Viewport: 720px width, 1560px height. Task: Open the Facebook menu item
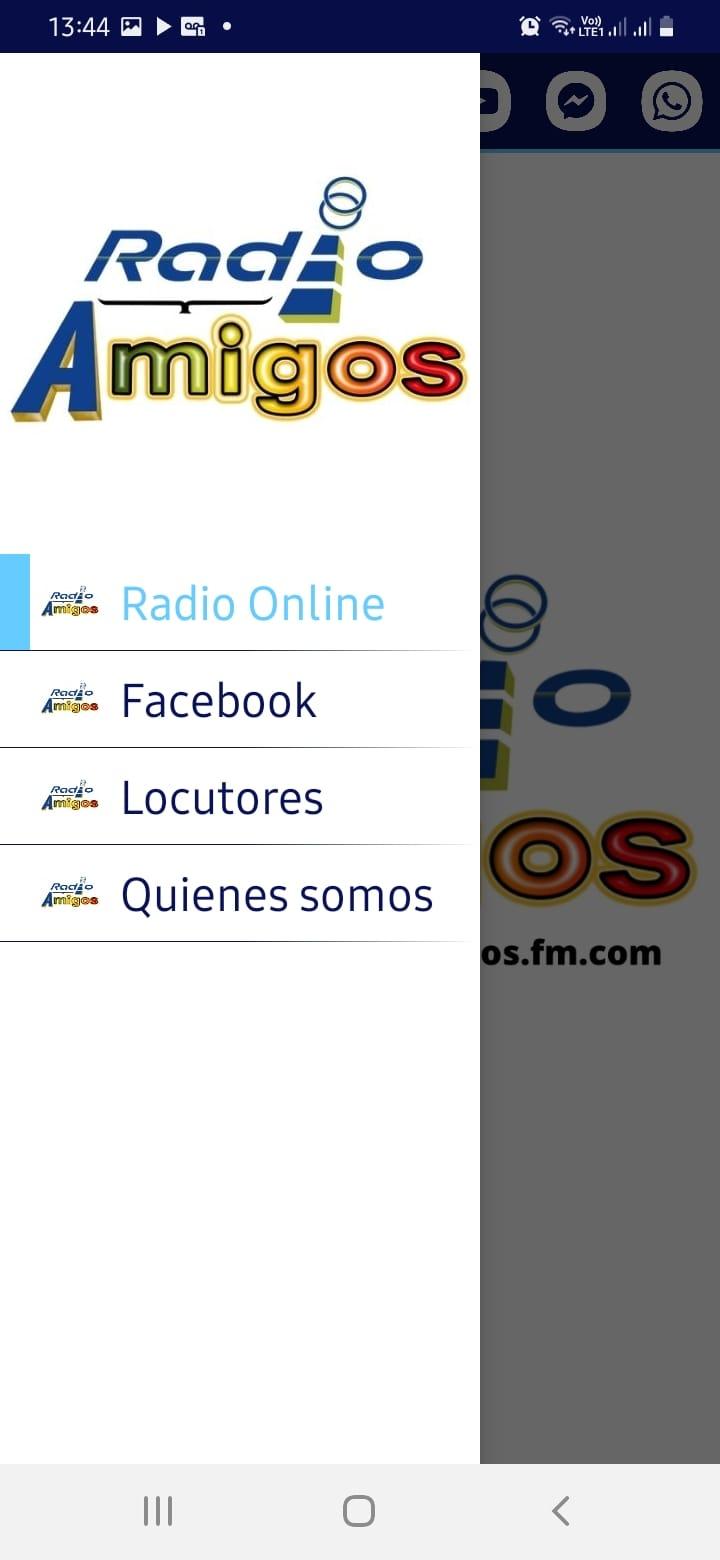[x=240, y=700]
